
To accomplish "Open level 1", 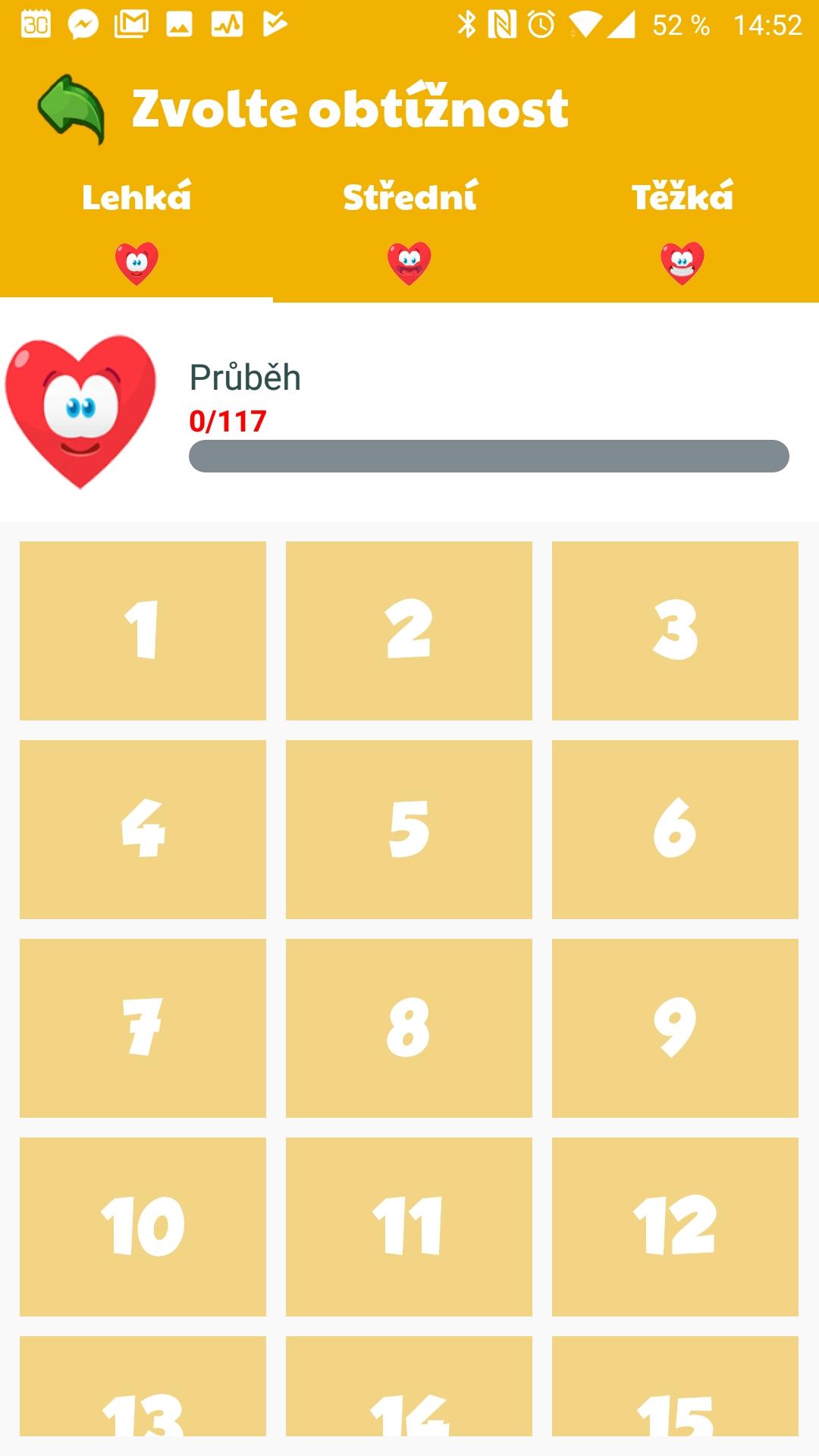I will [143, 631].
